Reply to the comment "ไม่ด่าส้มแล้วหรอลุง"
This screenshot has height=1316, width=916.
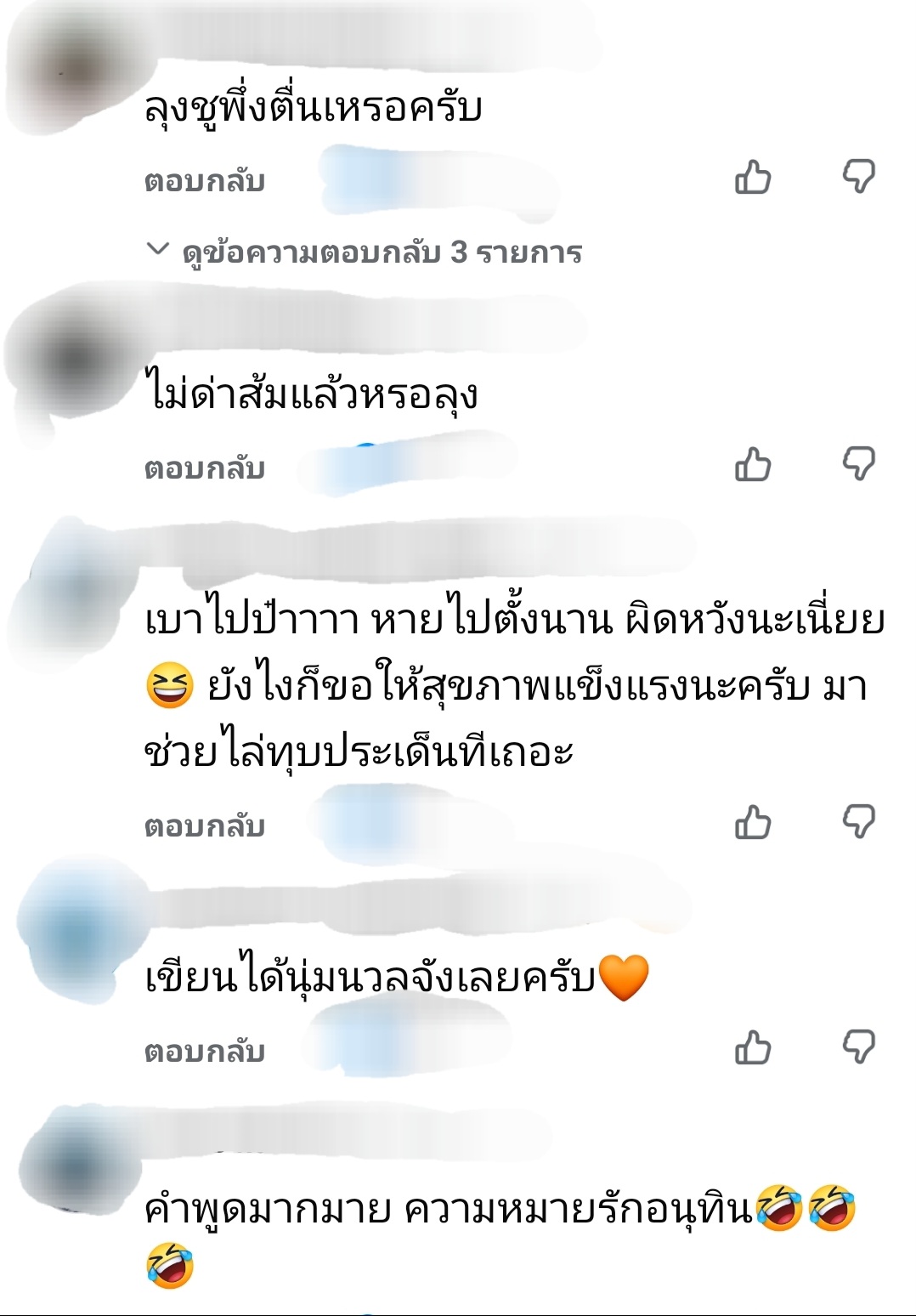[205, 468]
